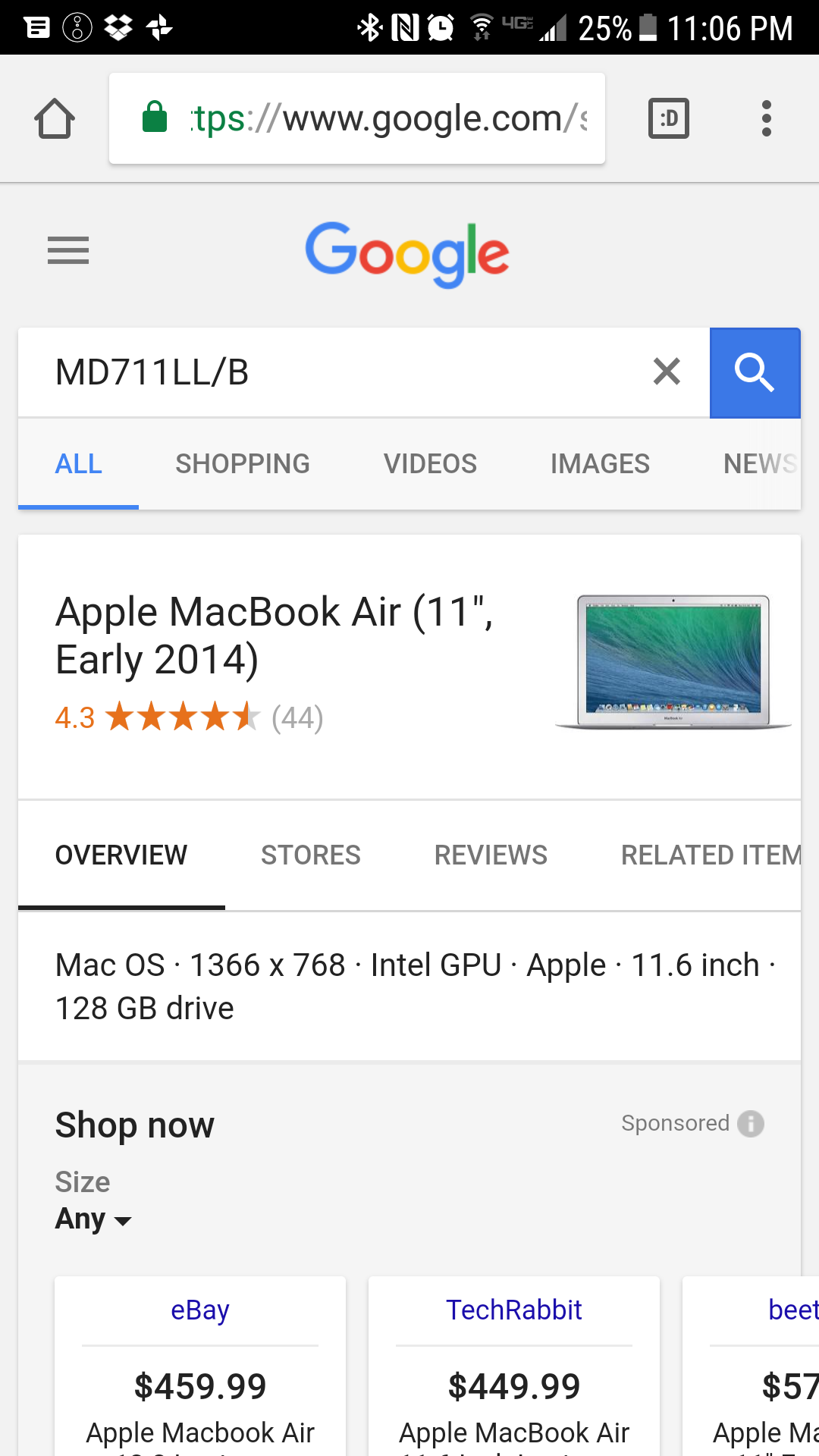The width and height of the screenshot is (819, 1456).
Task: Open the browser overflow menu
Action: click(766, 119)
